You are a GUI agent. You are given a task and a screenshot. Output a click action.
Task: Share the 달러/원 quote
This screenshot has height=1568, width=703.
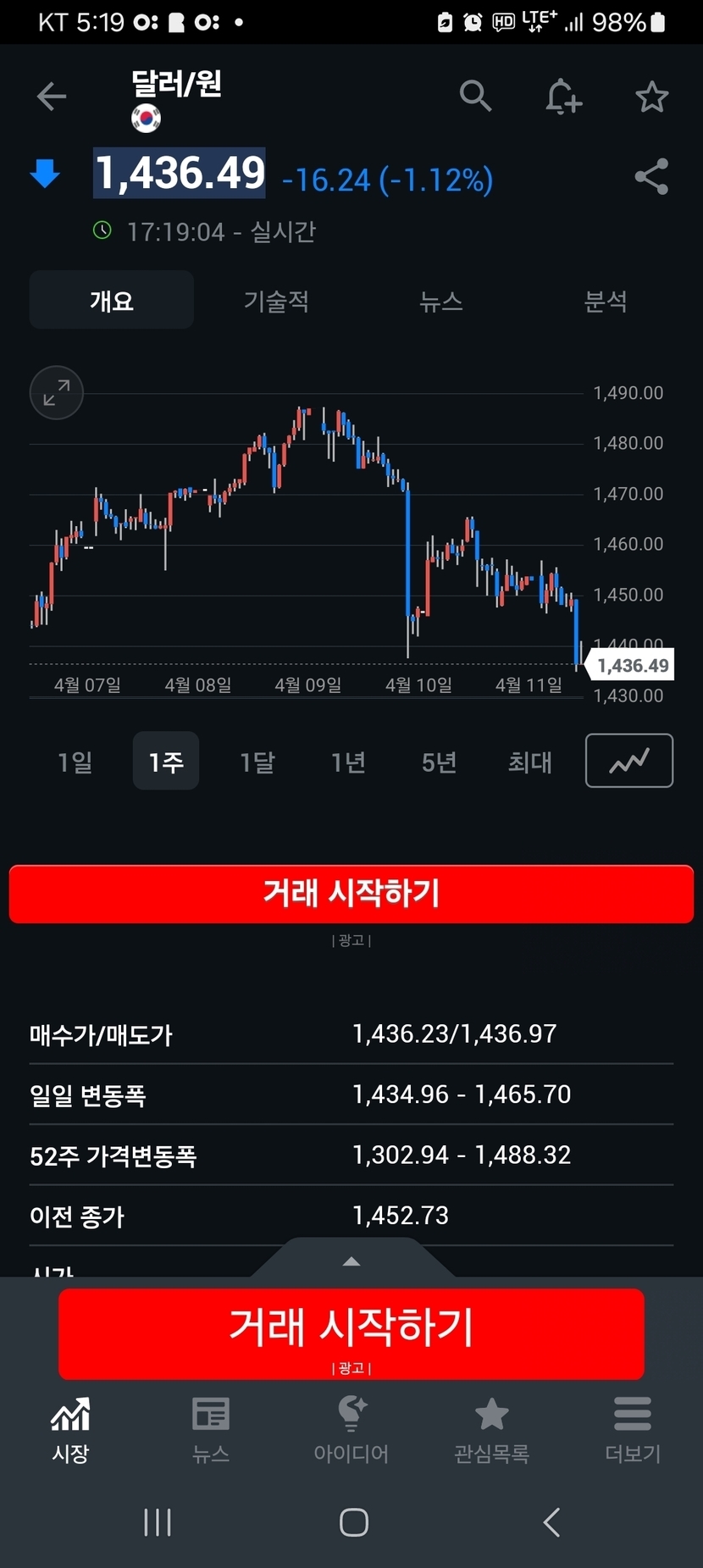(651, 177)
